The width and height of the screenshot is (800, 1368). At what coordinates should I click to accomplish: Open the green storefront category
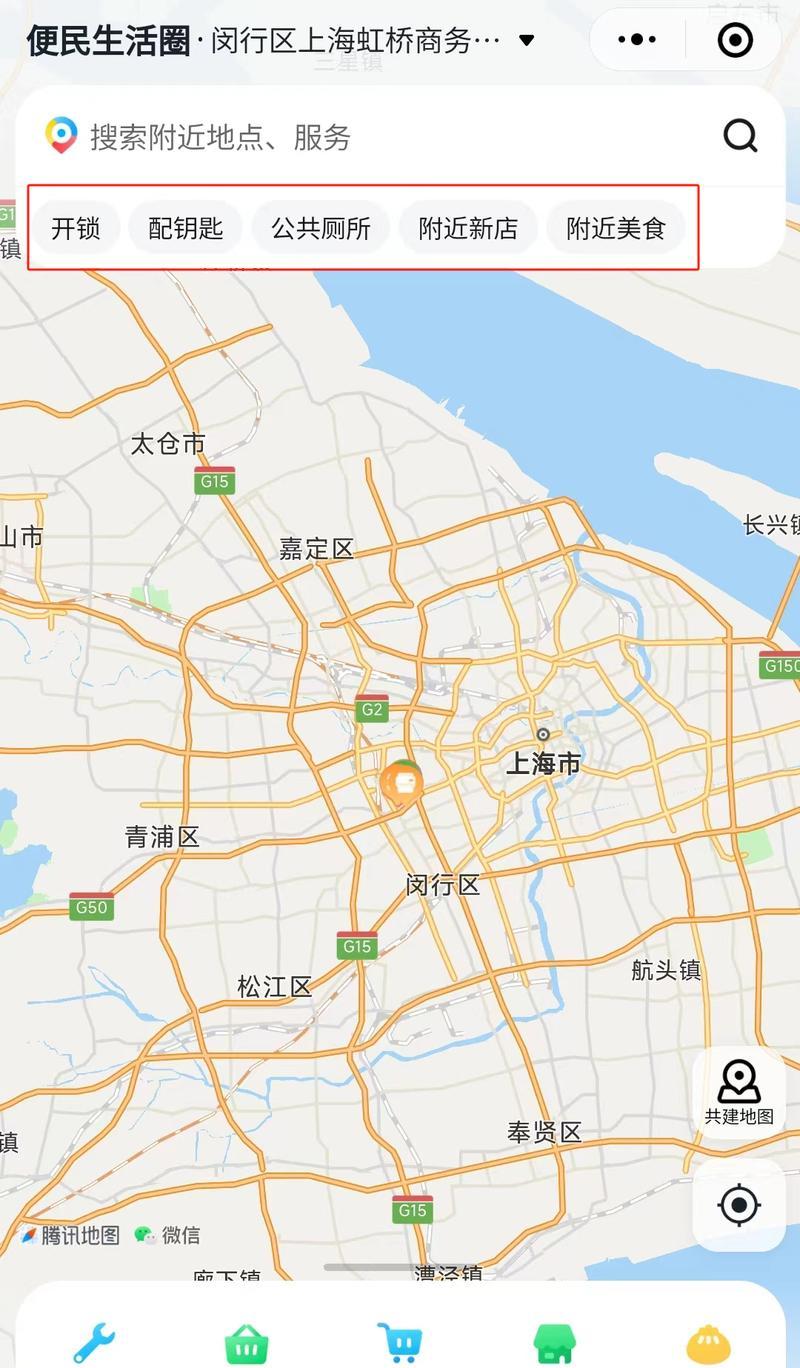pyautogui.click(x=554, y=1343)
